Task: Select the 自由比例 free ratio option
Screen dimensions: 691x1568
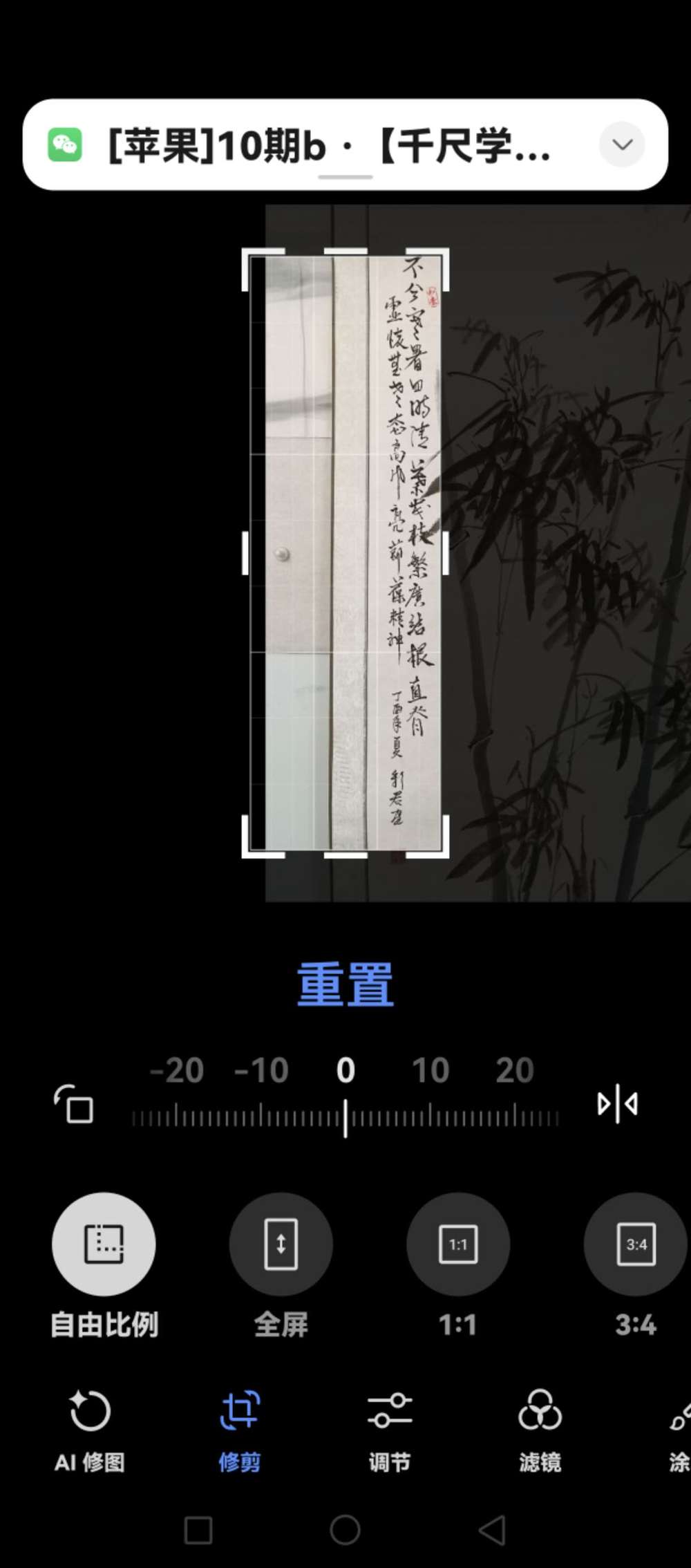Action: point(104,1244)
